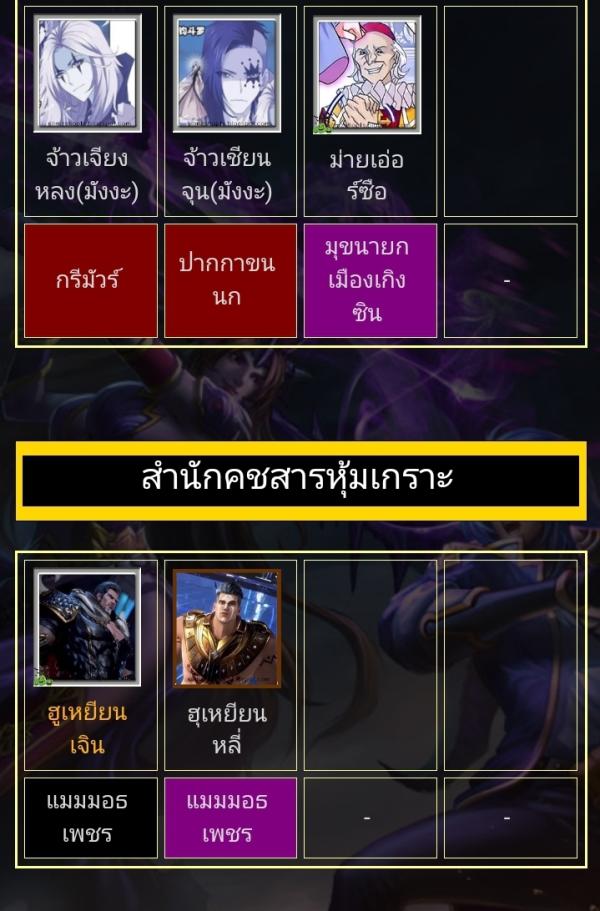Select the ม่ายเอ่อร์ซือ character portrait
The image size is (600, 911).
(x=367, y=75)
